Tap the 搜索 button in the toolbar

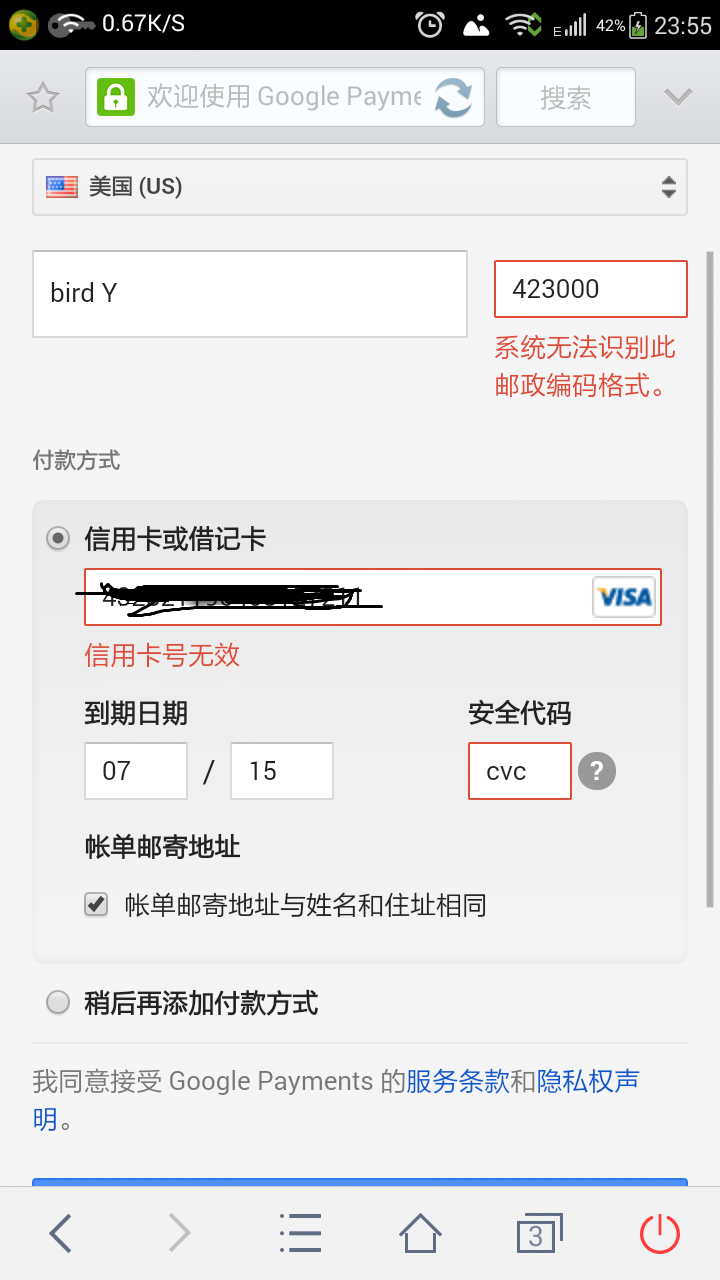click(x=565, y=97)
